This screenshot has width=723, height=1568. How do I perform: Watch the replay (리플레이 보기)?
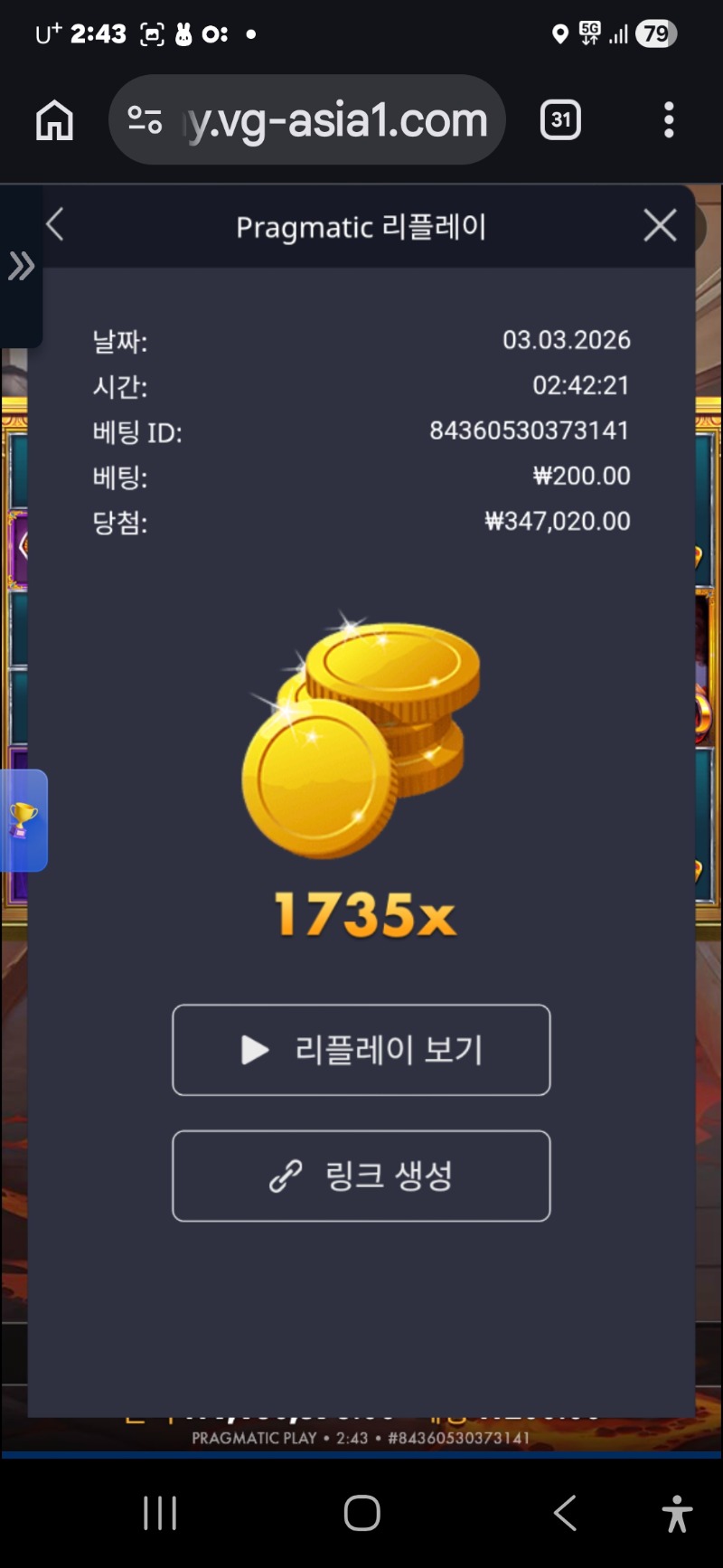click(x=361, y=1050)
